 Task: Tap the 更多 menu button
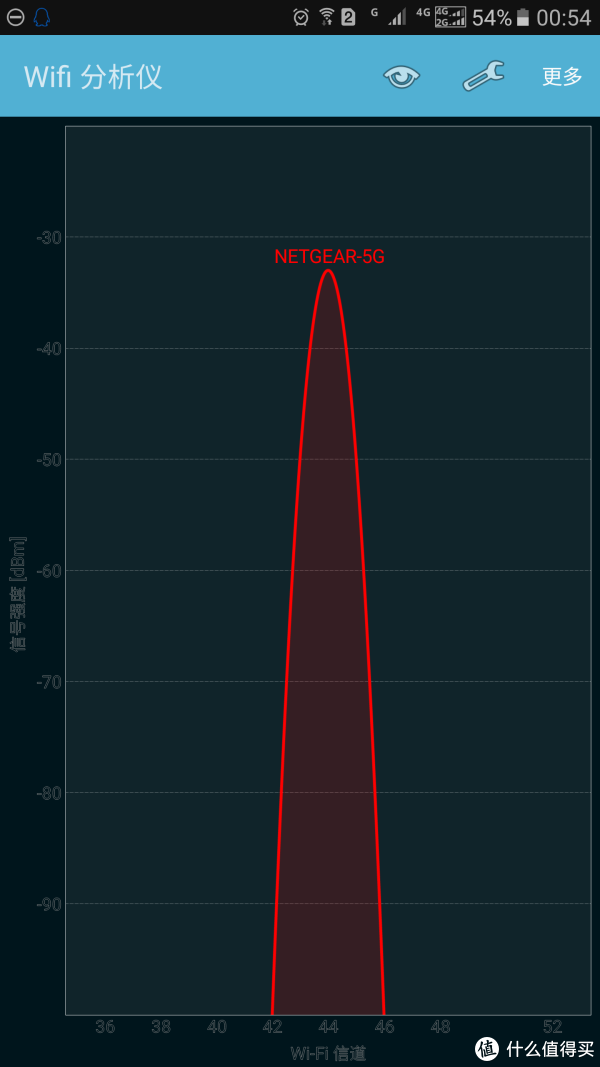pos(562,76)
